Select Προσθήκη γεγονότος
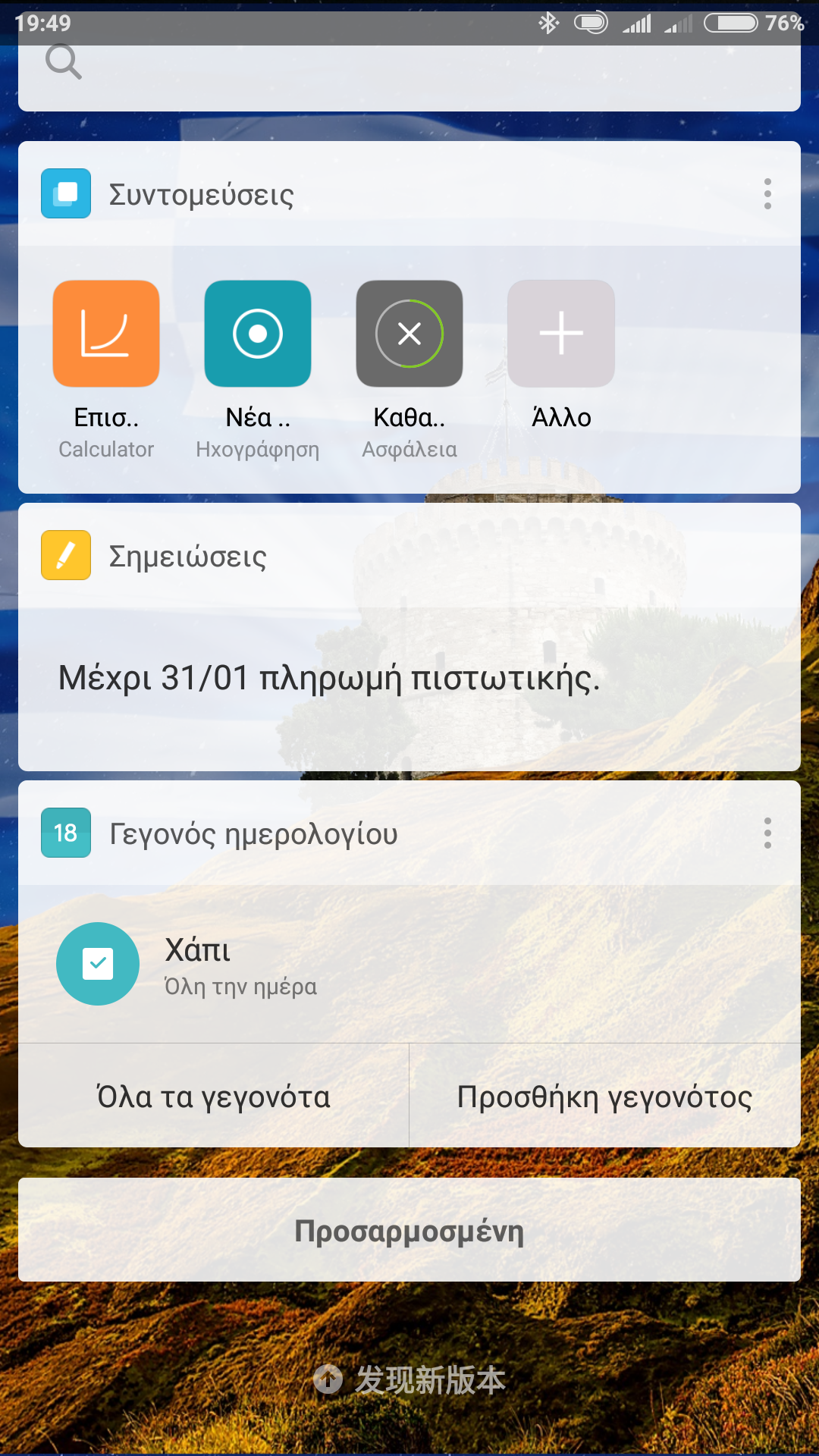Image resolution: width=819 pixels, height=1456 pixels. (x=605, y=1096)
